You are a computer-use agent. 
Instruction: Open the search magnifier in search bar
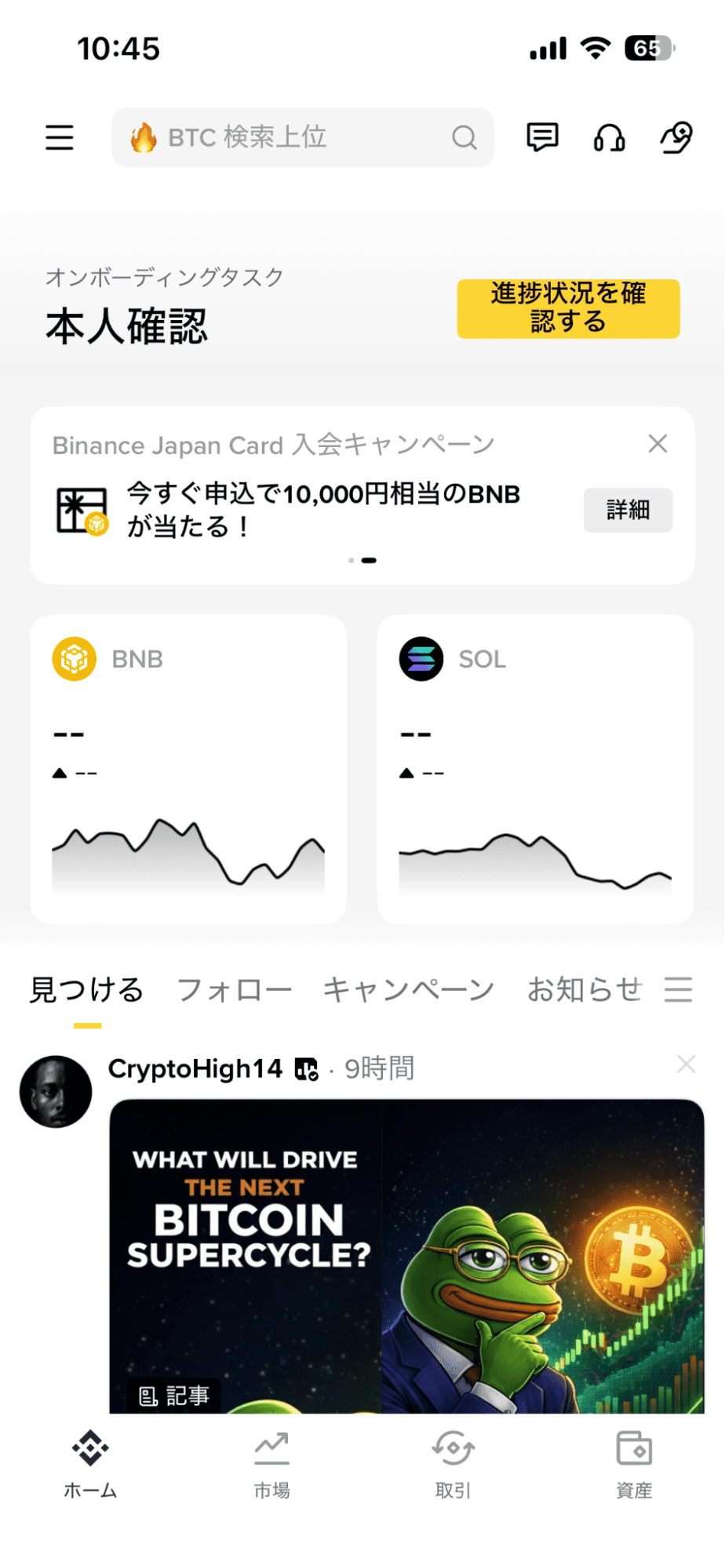(x=464, y=137)
